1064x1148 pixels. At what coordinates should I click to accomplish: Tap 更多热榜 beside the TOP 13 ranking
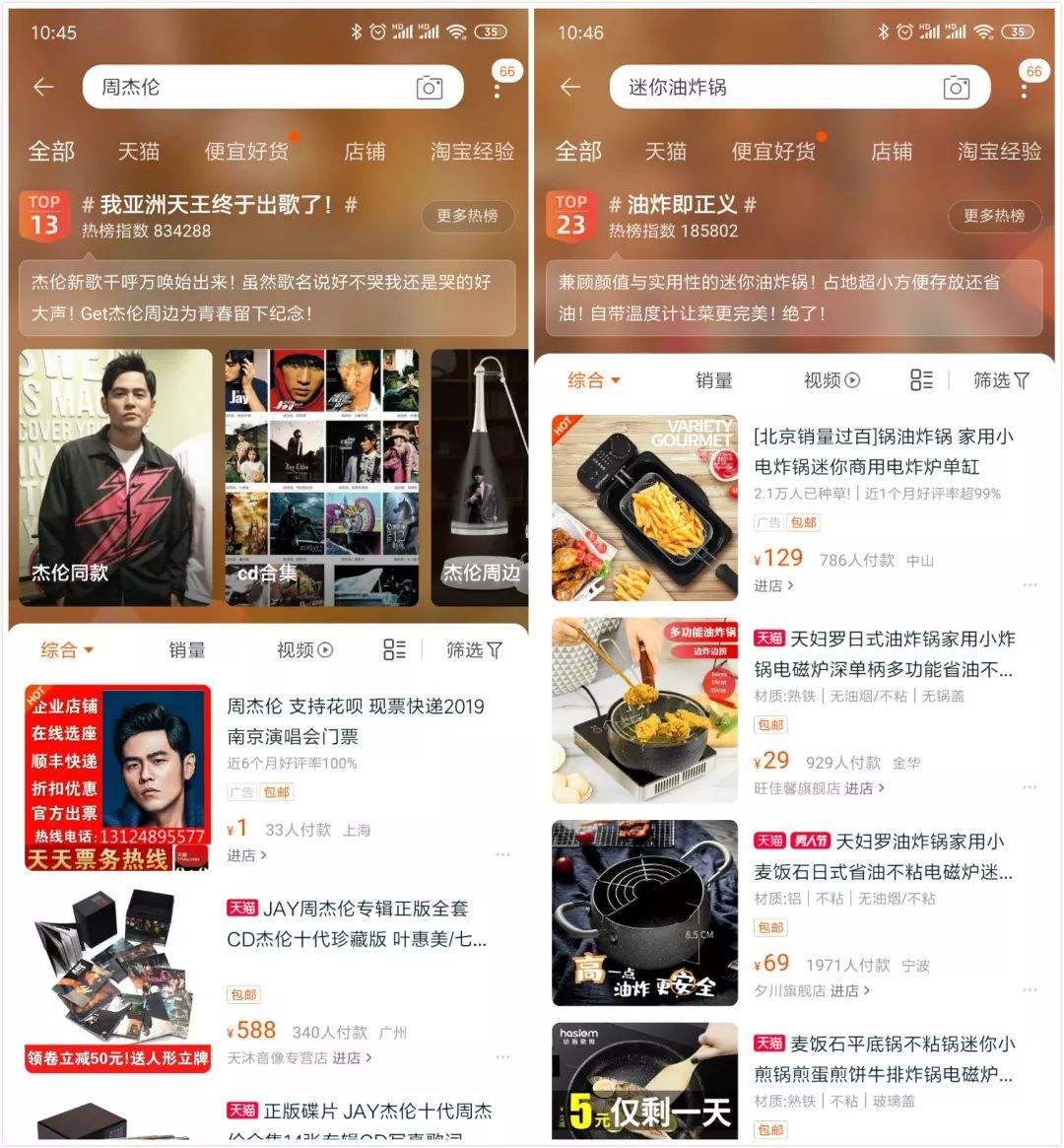(467, 217)
